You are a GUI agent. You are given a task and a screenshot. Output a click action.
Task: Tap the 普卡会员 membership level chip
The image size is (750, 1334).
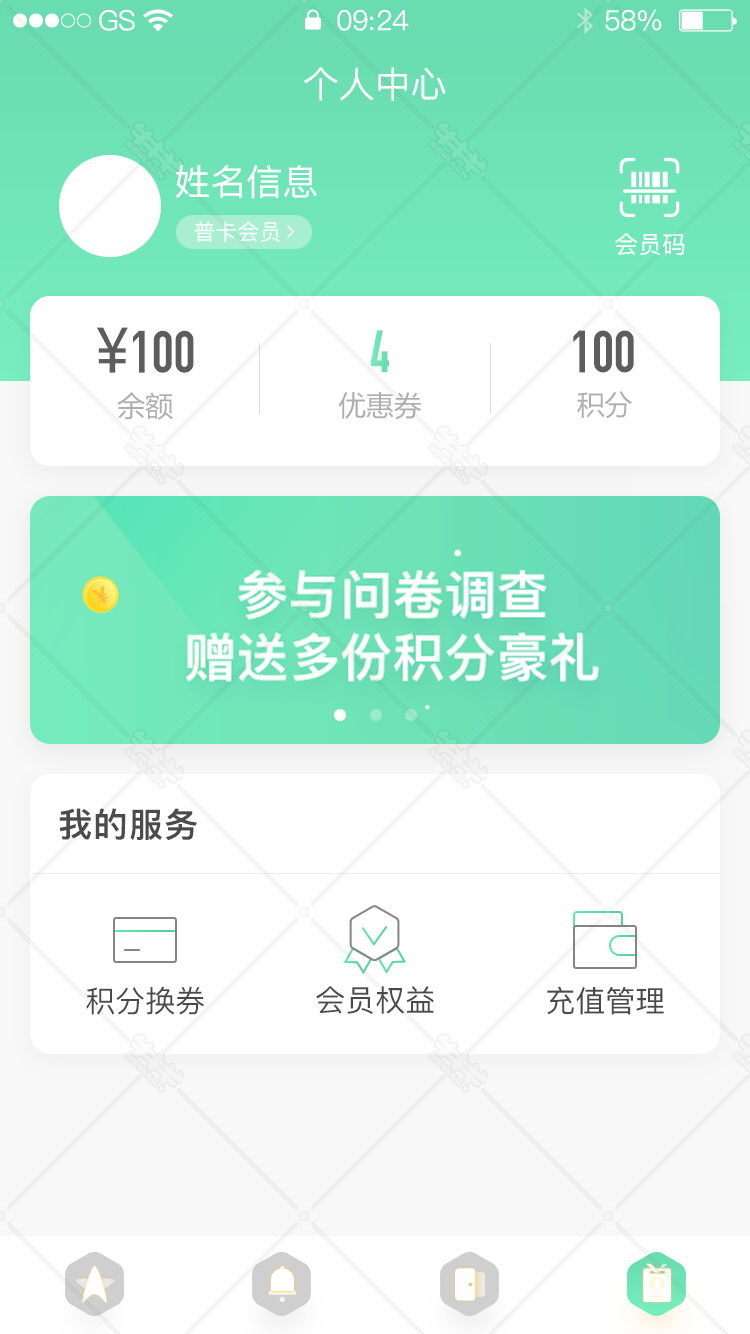244,232
